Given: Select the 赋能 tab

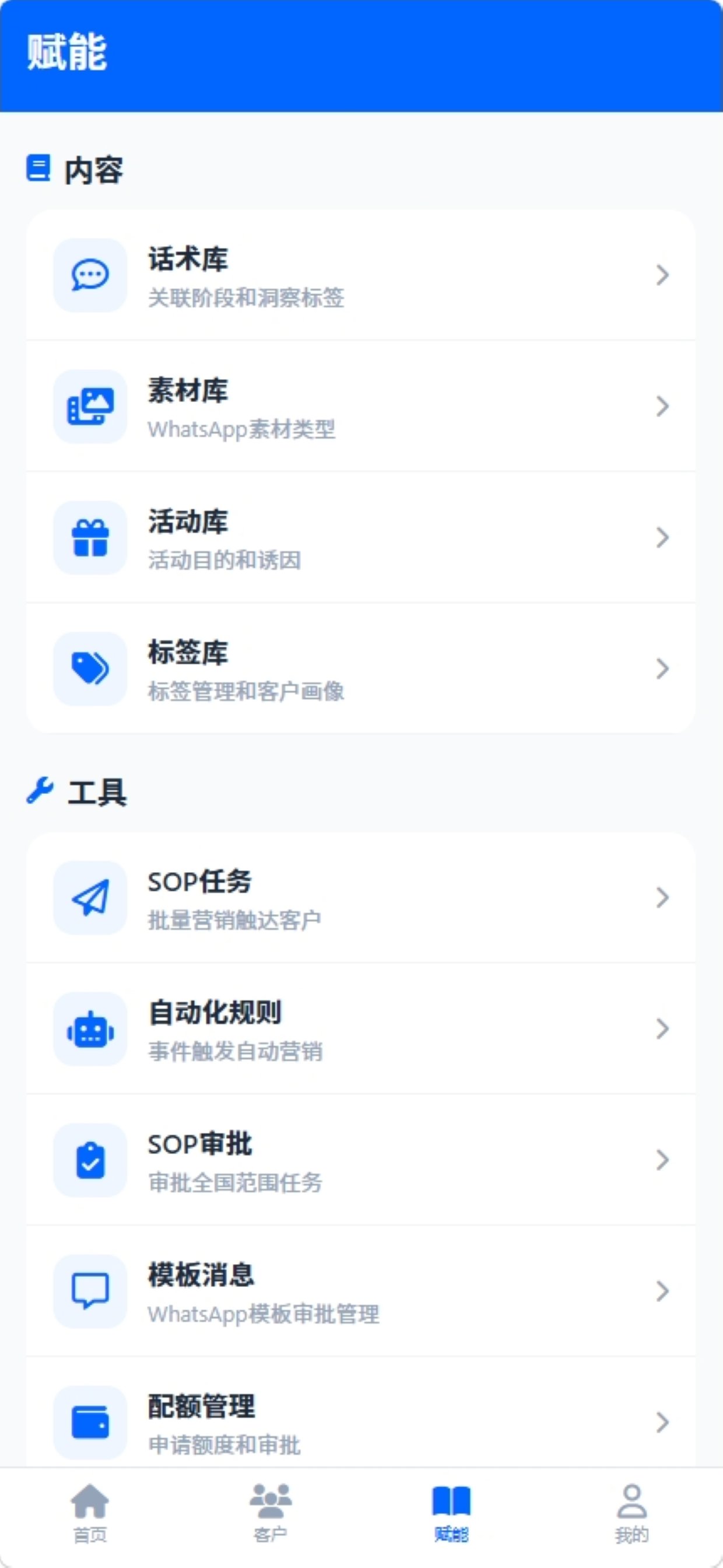Looking at the screenshot, I should tap(451, 1514).
